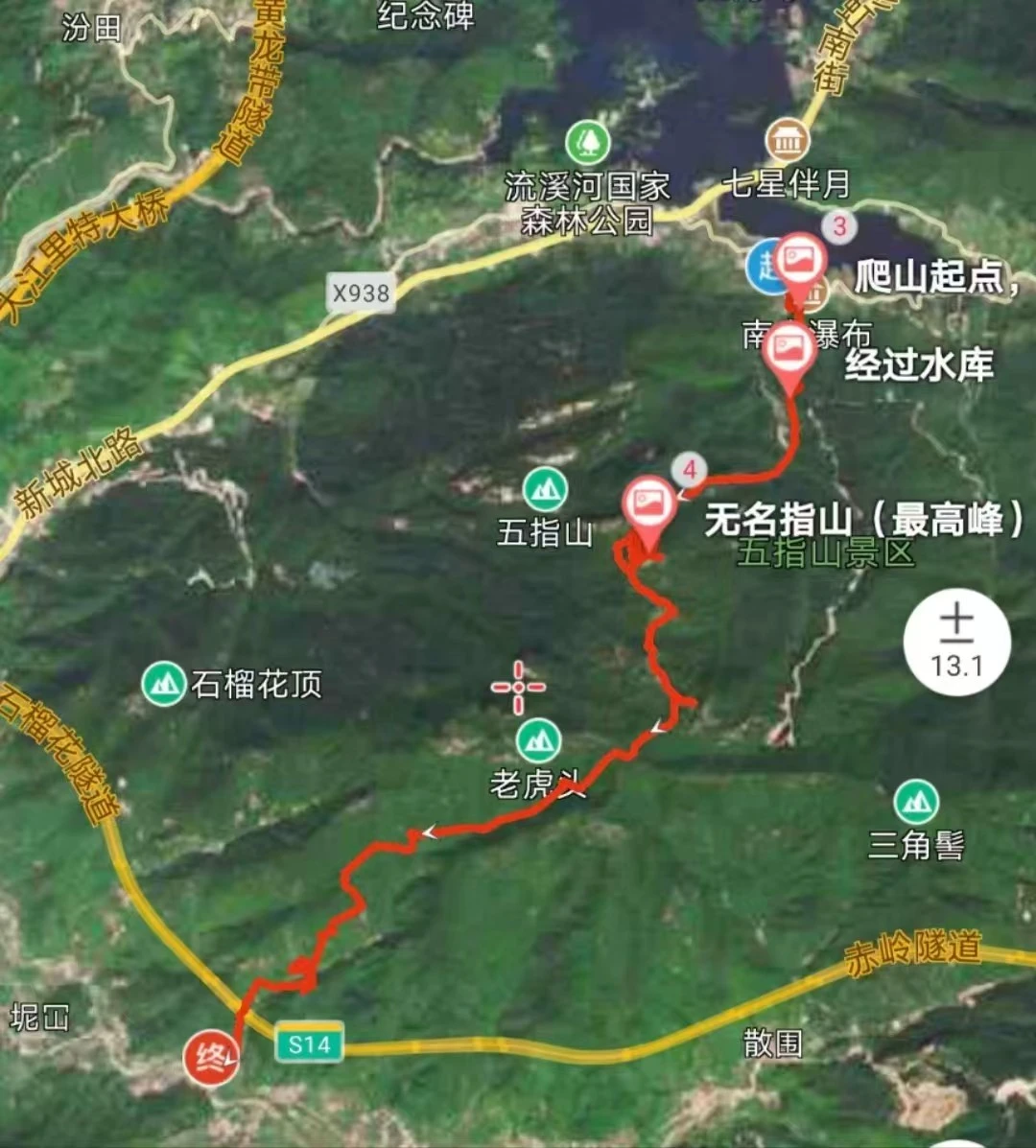This screenshot has width=1036, height=1148.
Task: Open the photo marker beside 经过水库
Action: pyautogui.click(x=790, y=349)
